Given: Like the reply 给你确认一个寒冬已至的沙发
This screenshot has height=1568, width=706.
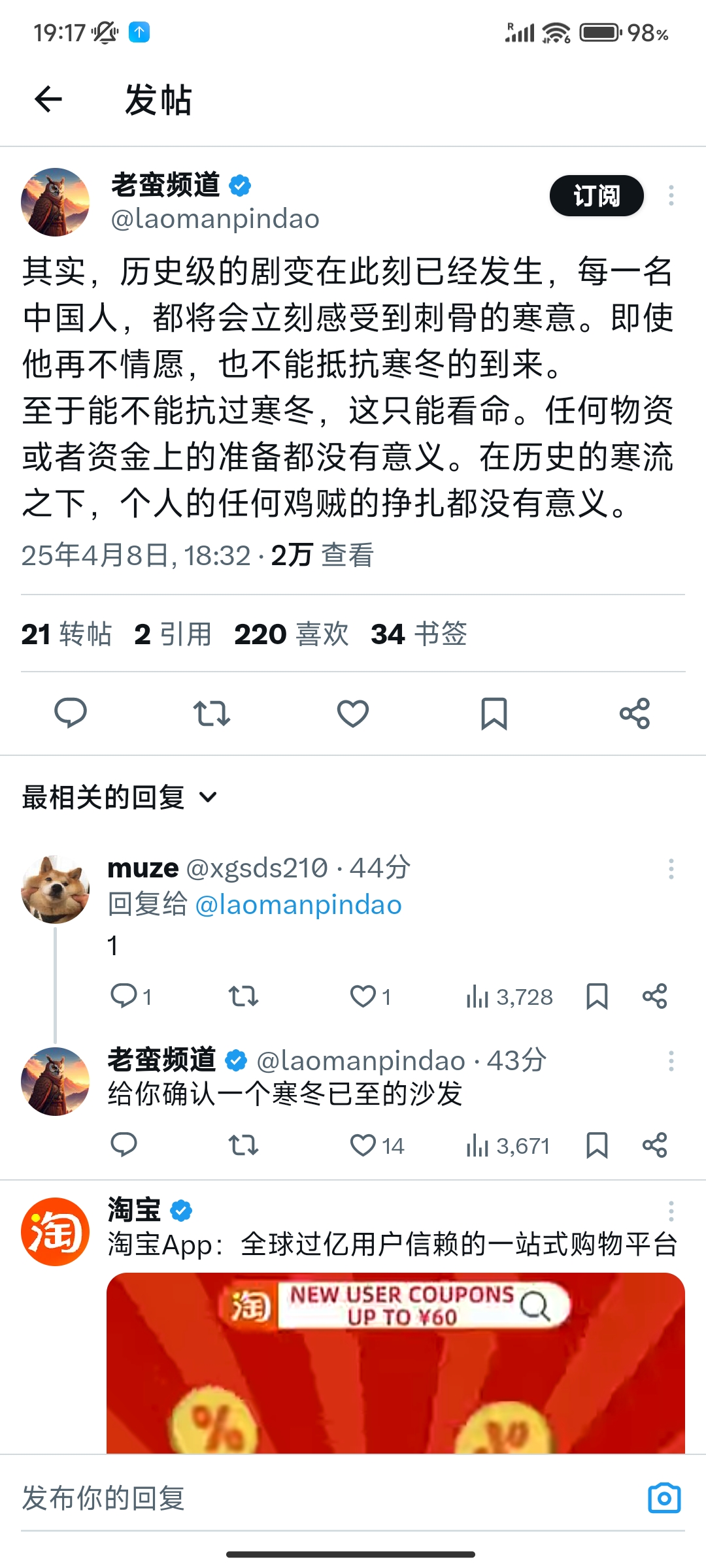Looking at the screenshot, I should pyautogui.click(x=377, y=1145).
